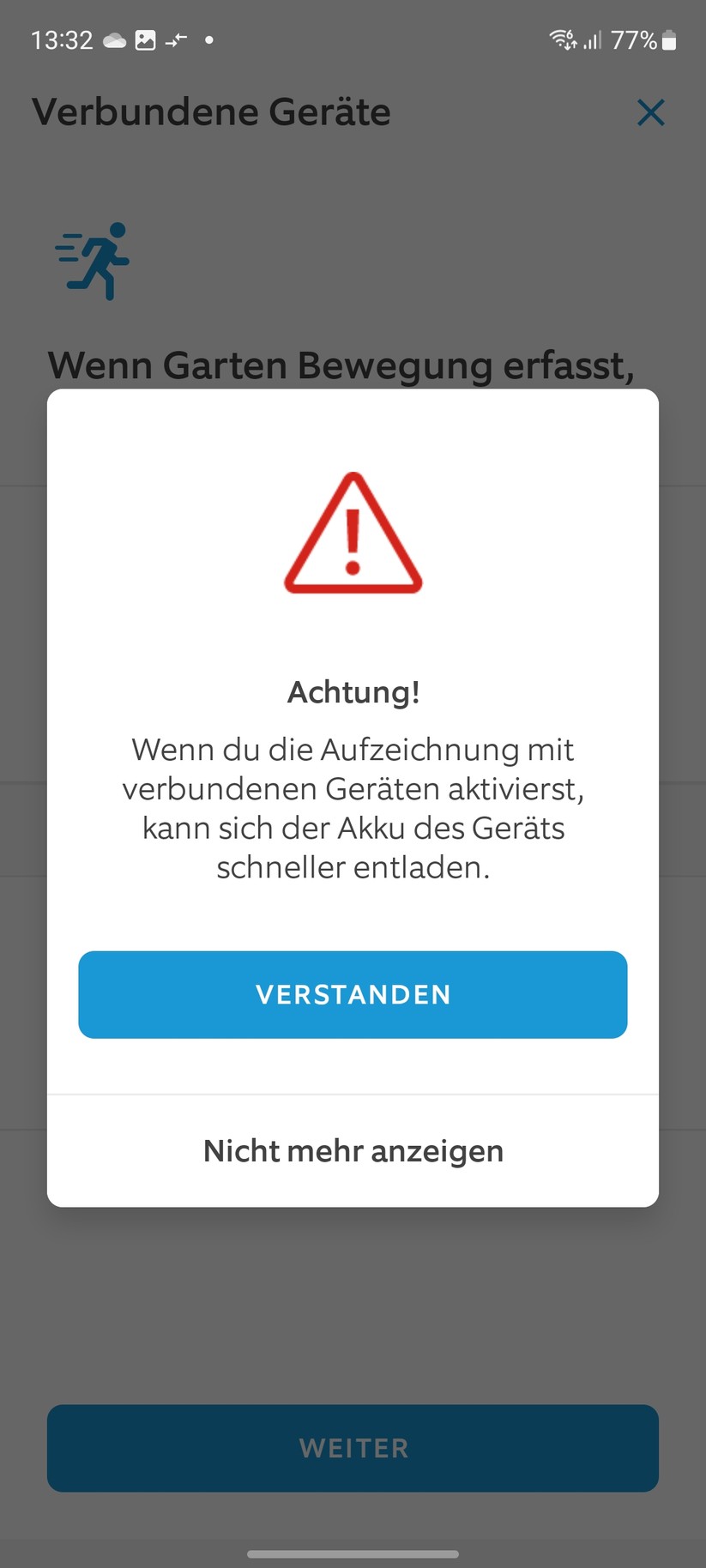
Task: Tap the battery warning message text
Action: (x=353, y=807)
